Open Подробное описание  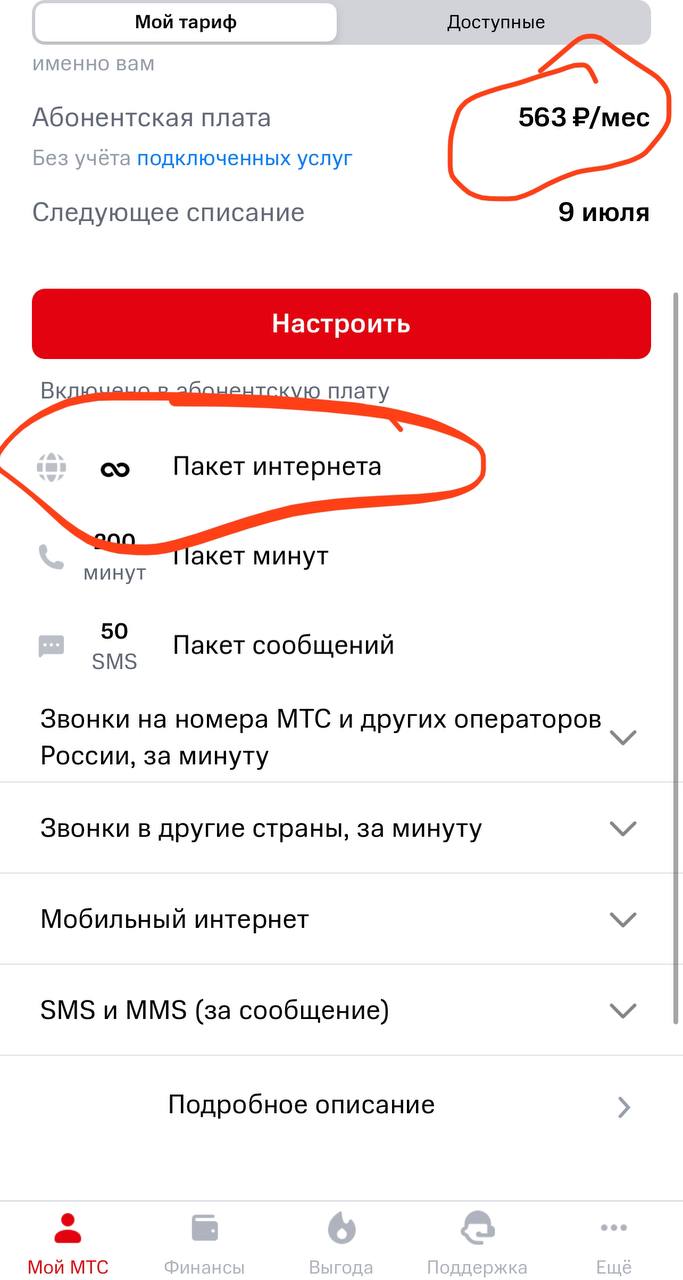click(340, 1105)
